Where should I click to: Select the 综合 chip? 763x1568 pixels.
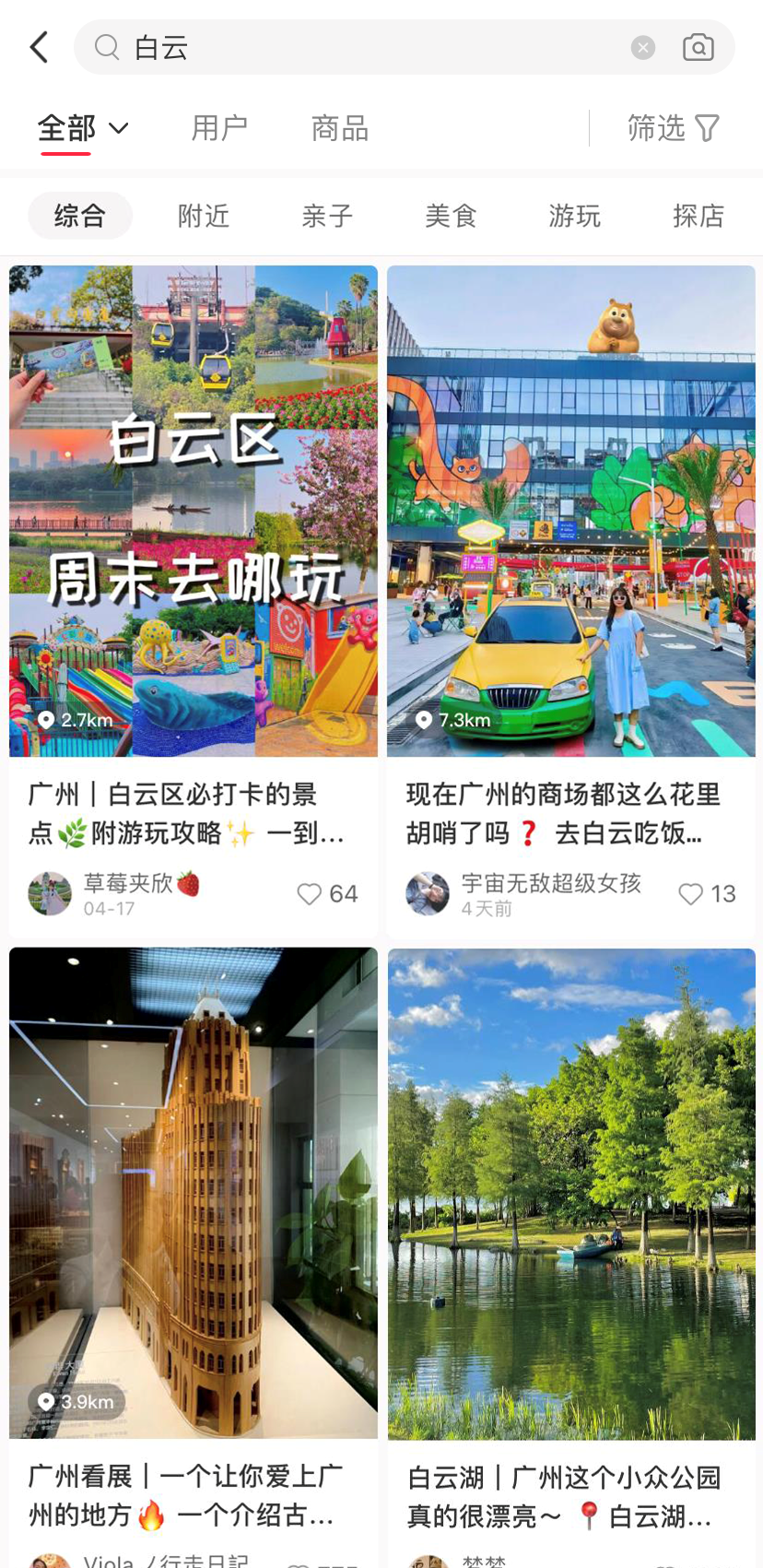pyautogui.click(x=80, y=216)
